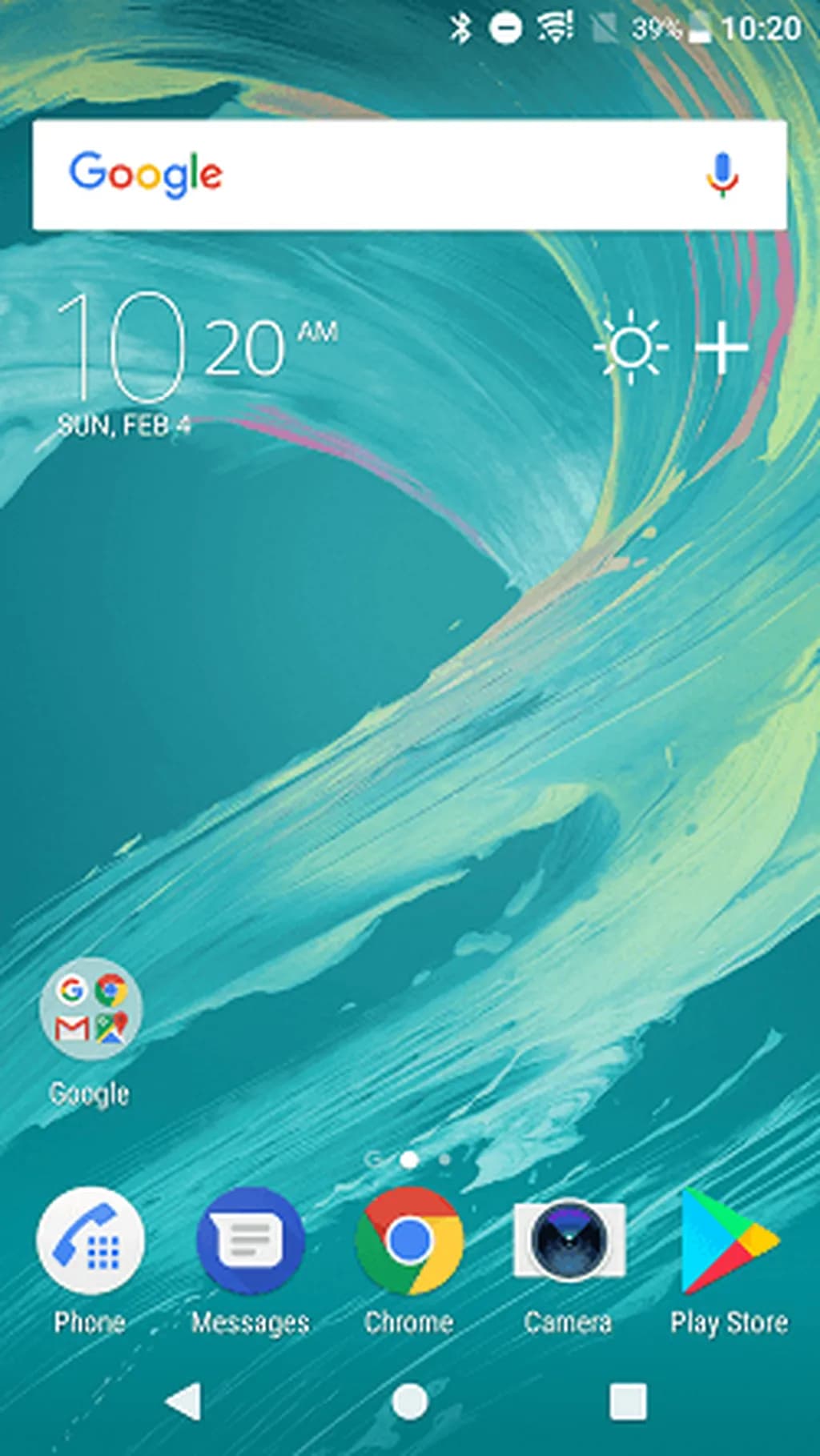Image resolution: width=820 pixels, height=1456 pixels.
Task: Tap the system back button
Action: coord(184,1402)
